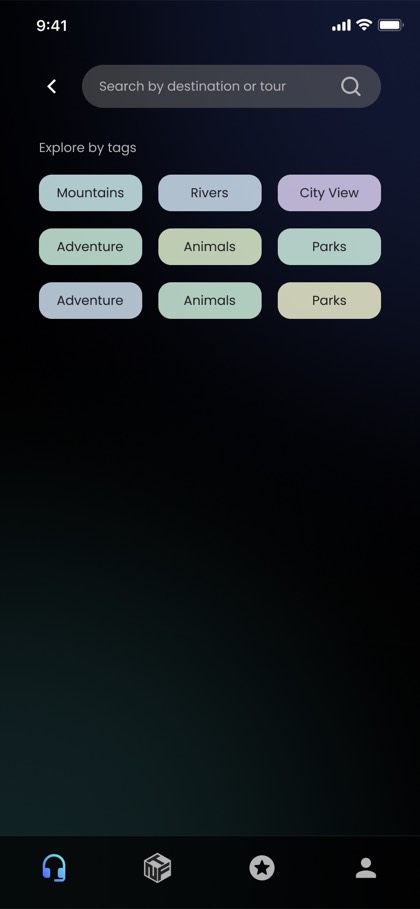This screenshot has height=909, width=420.
Task: Open the headphones tab
Action: click(54, 868)
